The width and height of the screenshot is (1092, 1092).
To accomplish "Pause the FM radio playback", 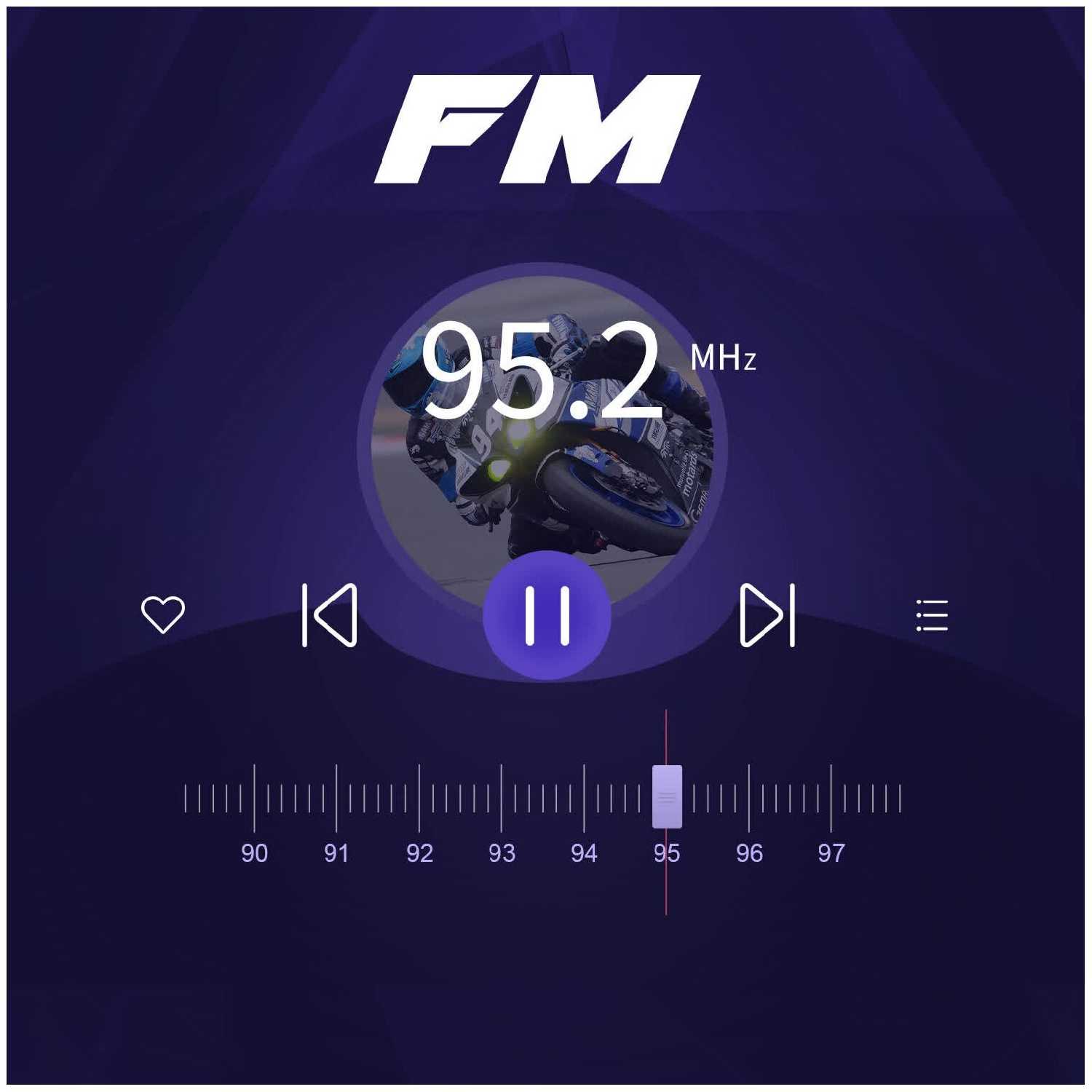I will click(547, 616).
